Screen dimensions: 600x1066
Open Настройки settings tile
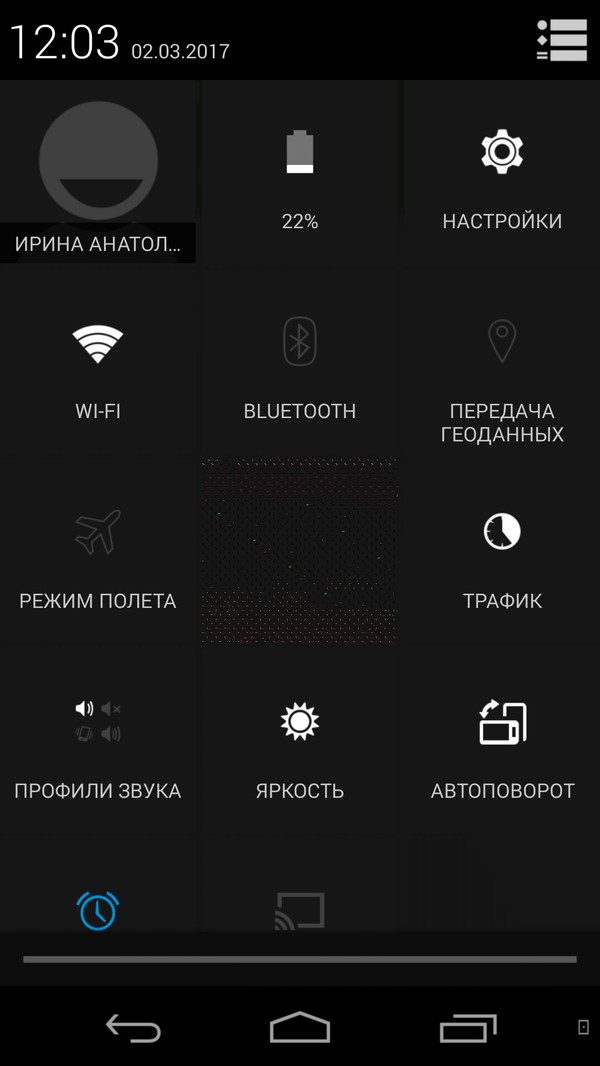pyautogui.click(x=502, y=175)
